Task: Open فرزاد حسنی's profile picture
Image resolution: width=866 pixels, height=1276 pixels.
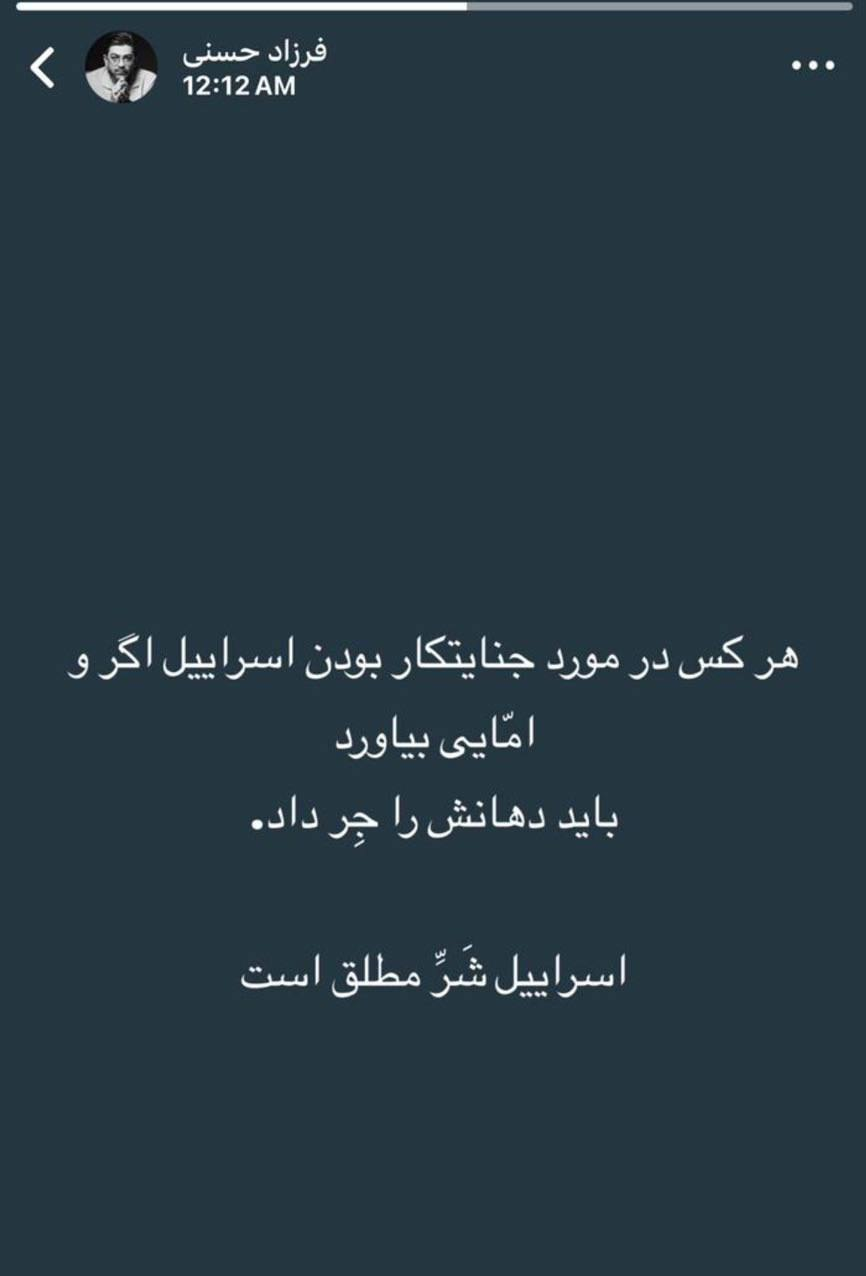Action: point(121,67)
